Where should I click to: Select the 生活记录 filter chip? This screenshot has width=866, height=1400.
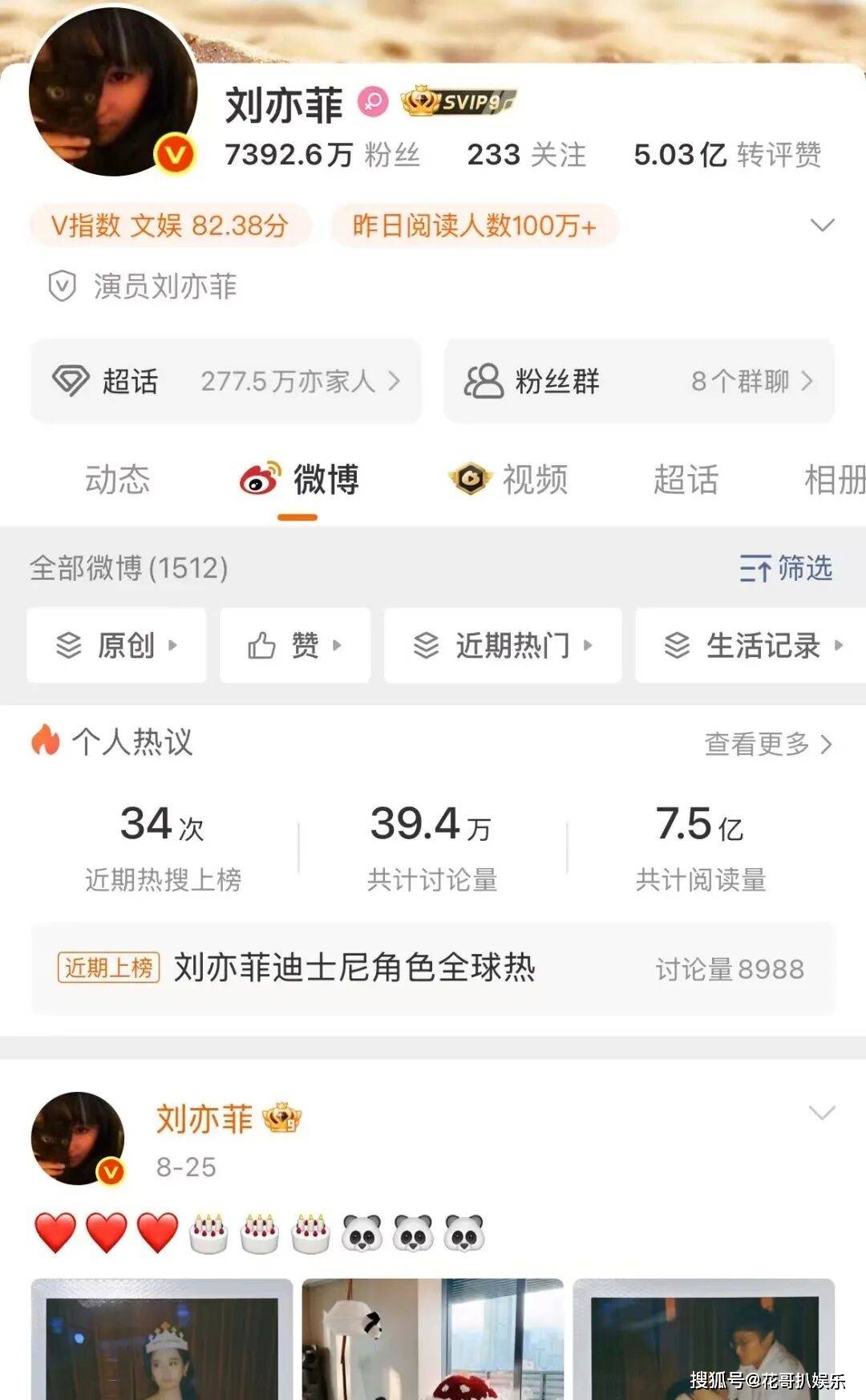pyautogui.click(x=751, y=645)
